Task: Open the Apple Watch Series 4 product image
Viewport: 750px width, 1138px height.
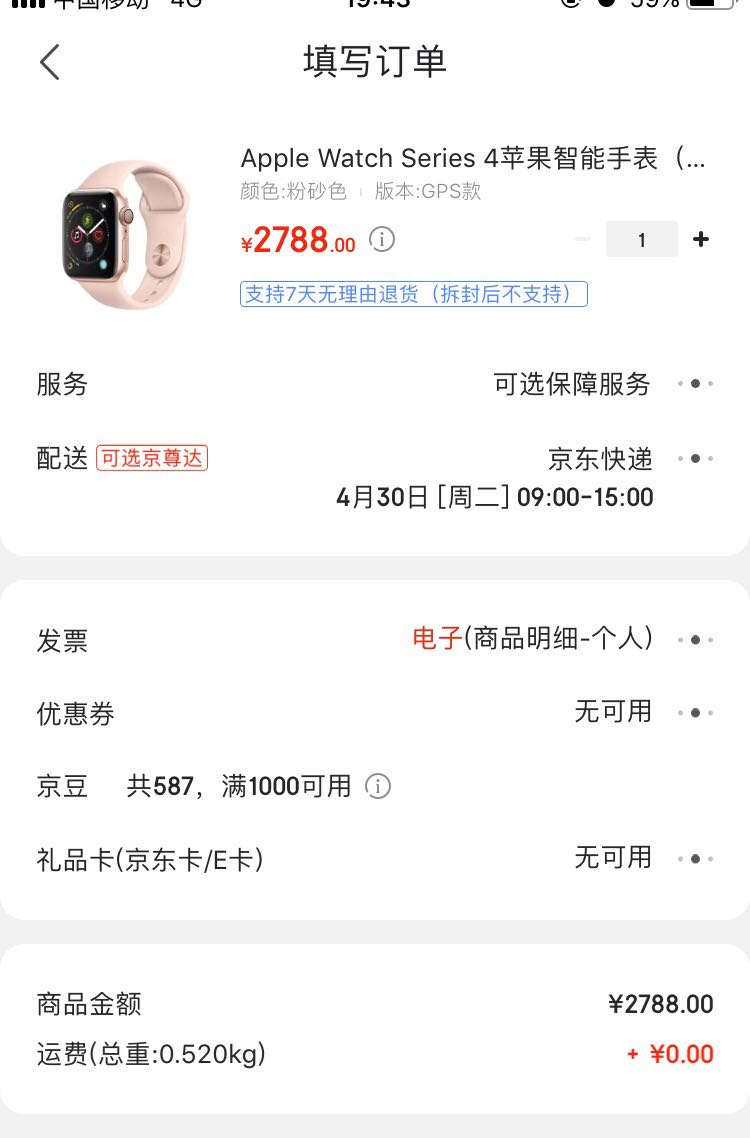Action: click(x=125, y=233)
